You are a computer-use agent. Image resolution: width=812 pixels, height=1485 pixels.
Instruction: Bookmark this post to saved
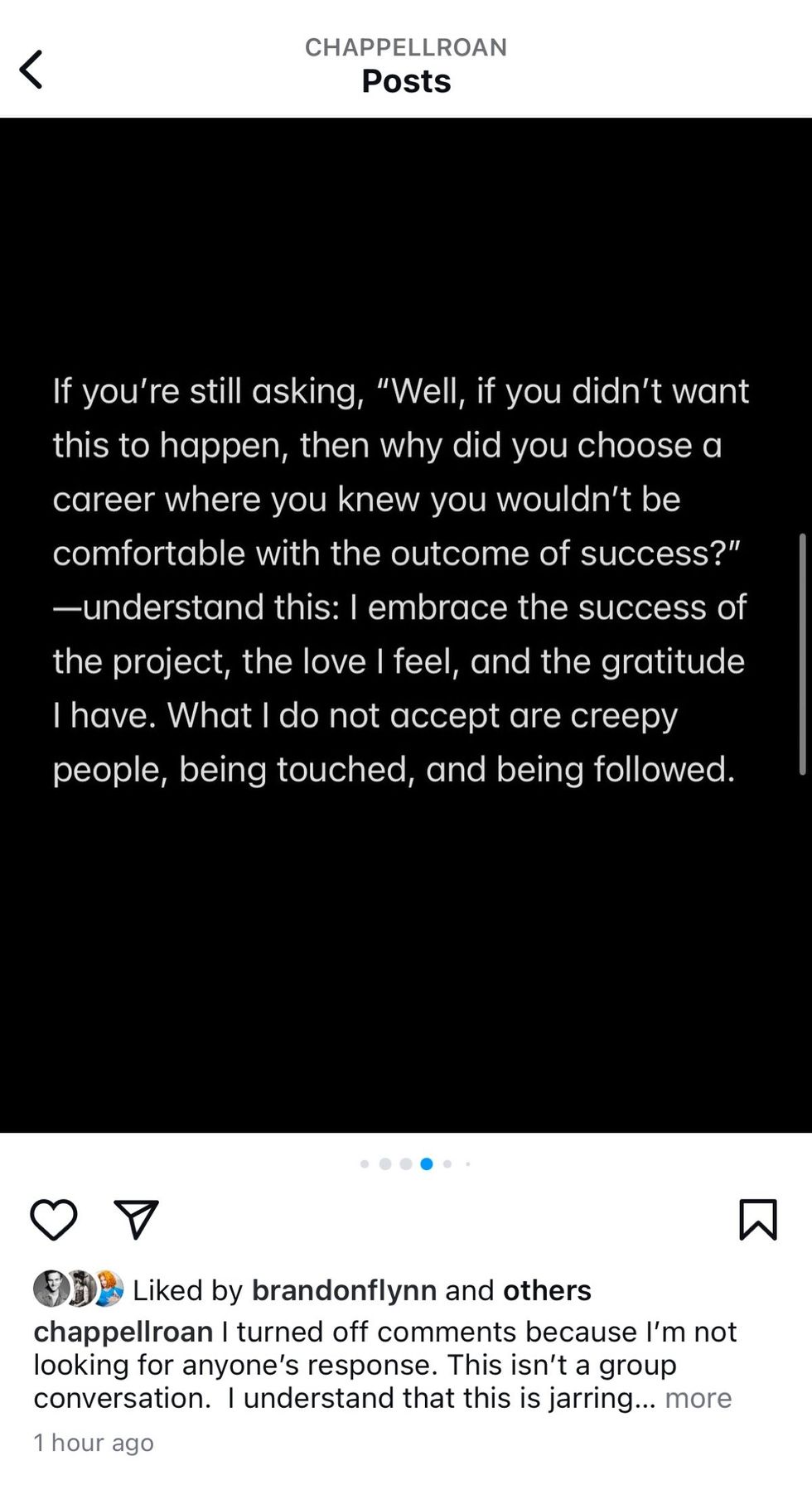[x=757, y=1219]
